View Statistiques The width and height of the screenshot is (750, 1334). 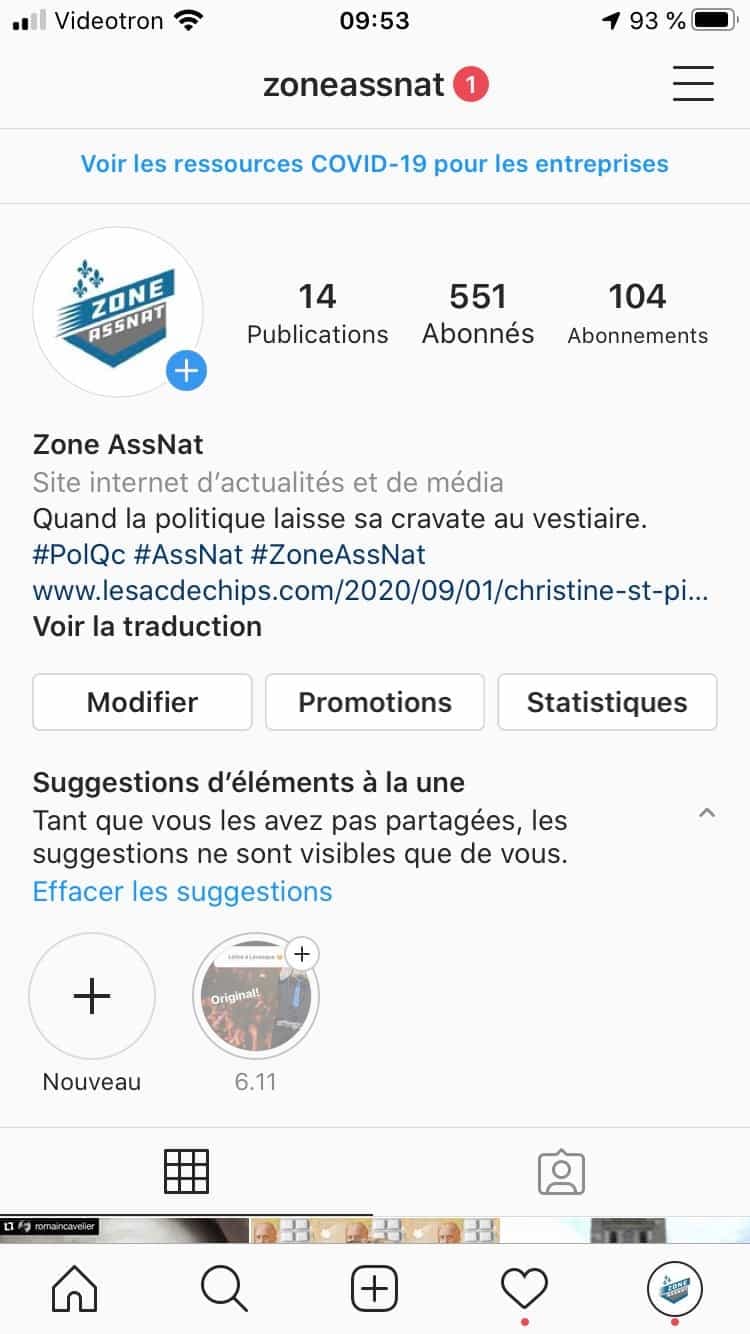(x=607, y=702)
